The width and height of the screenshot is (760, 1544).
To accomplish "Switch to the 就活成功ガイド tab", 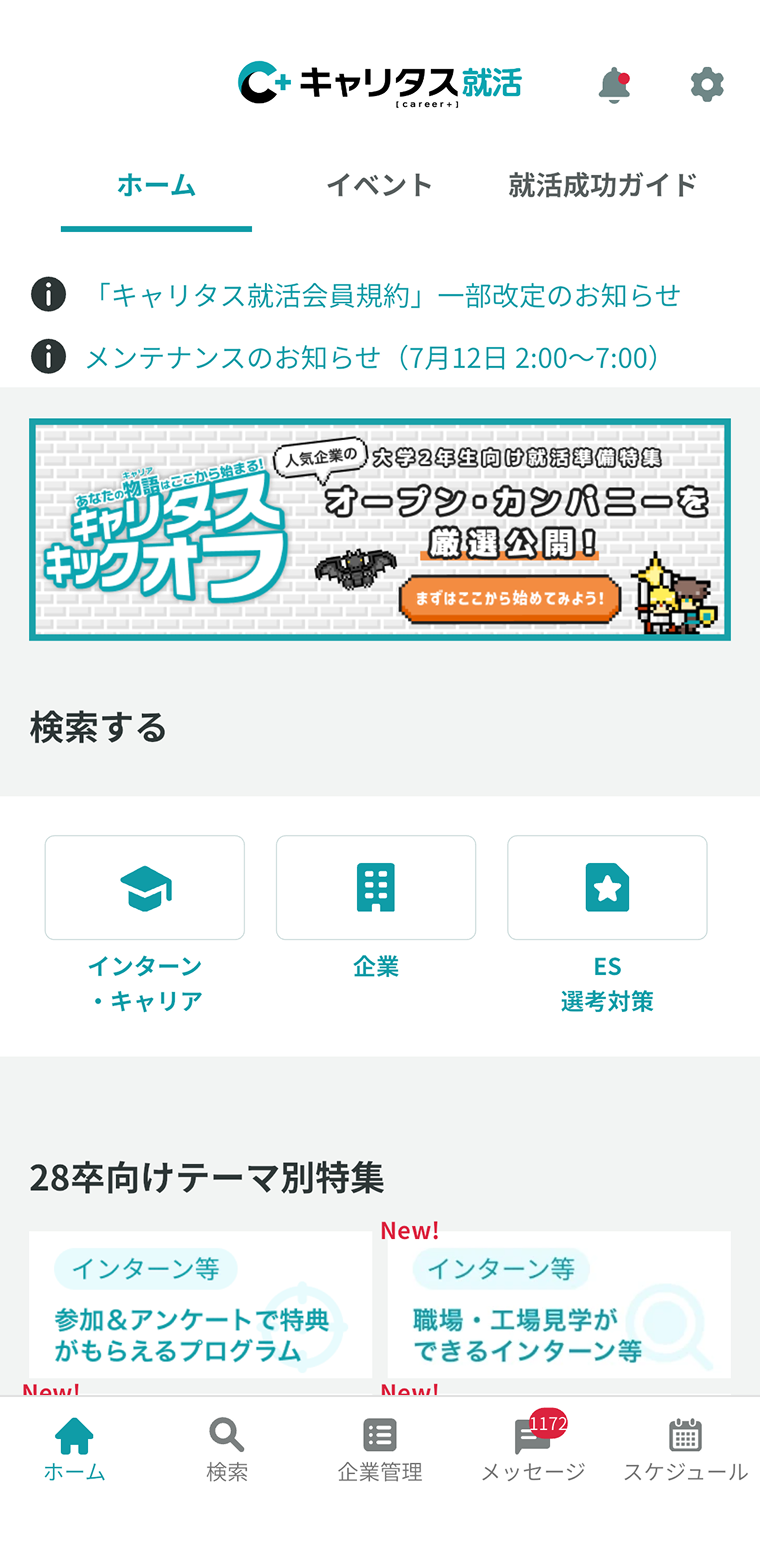I will pos(603,185).
